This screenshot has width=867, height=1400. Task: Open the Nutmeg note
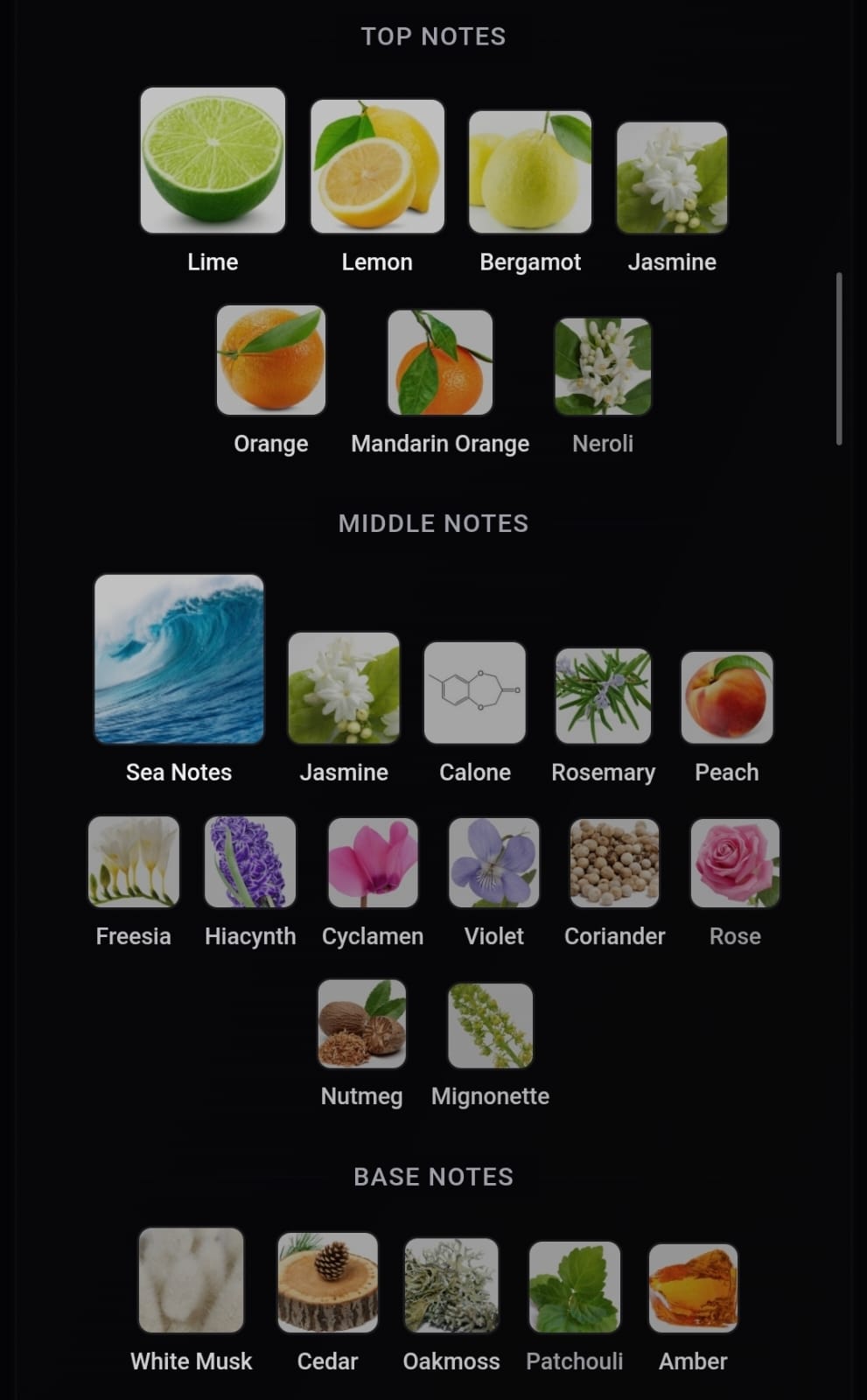[361, 1025]
